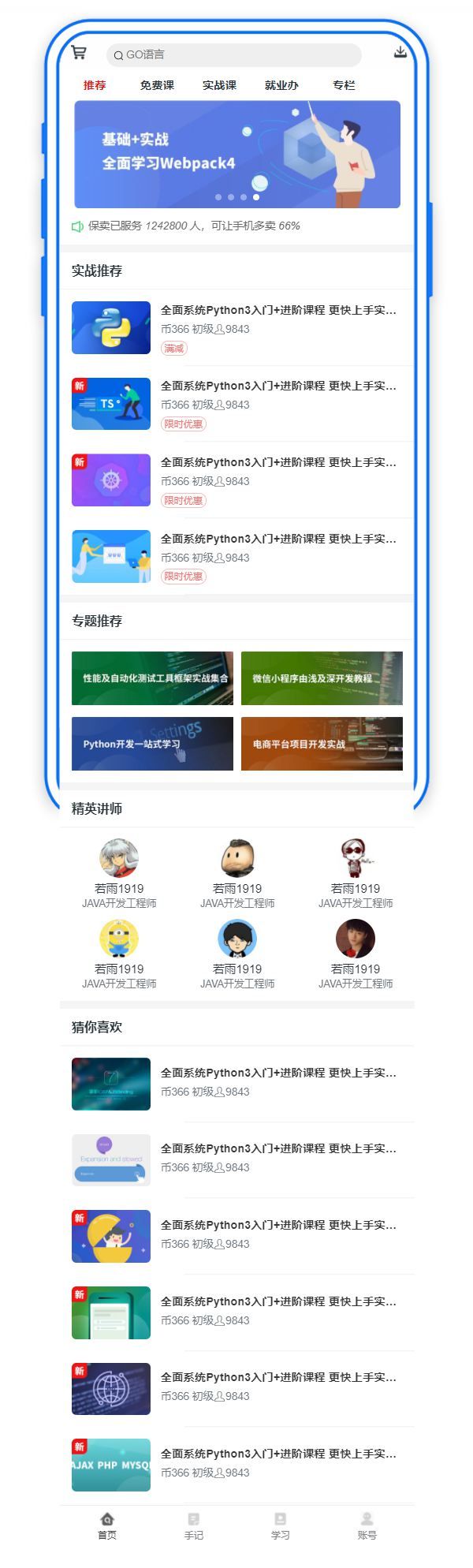
Task: Open the 微信小程序由浅及深开发教程 topic
Action: click(x=322, y=678)
